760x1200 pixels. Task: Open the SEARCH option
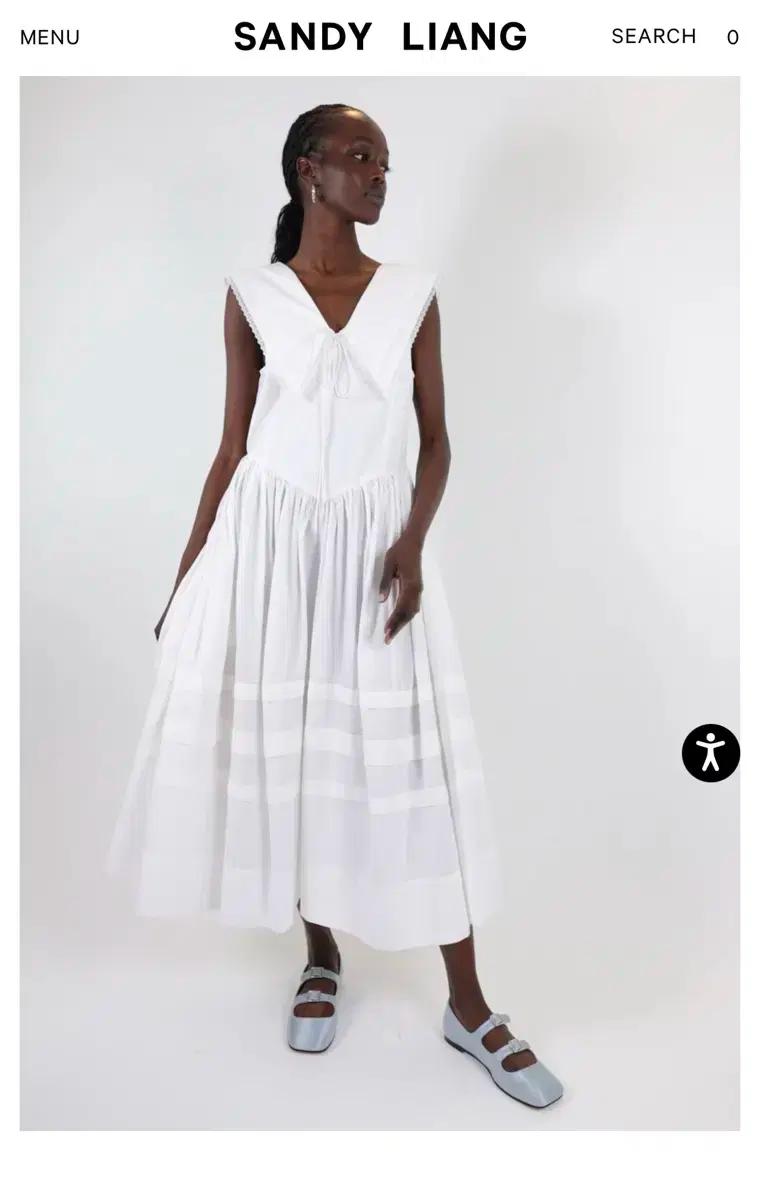point(653,36)
